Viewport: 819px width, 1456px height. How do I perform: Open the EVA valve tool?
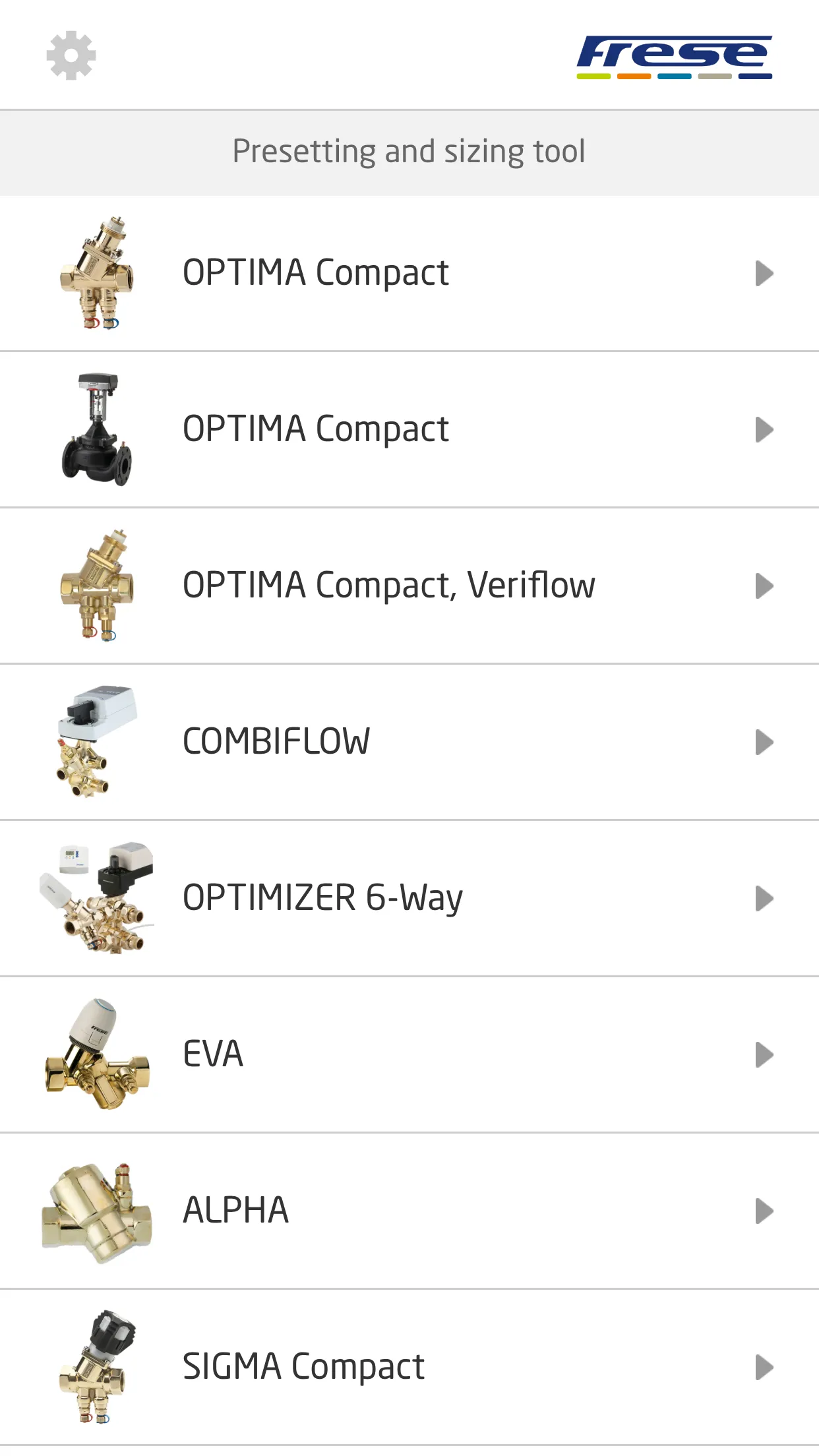click(409, 1055)
